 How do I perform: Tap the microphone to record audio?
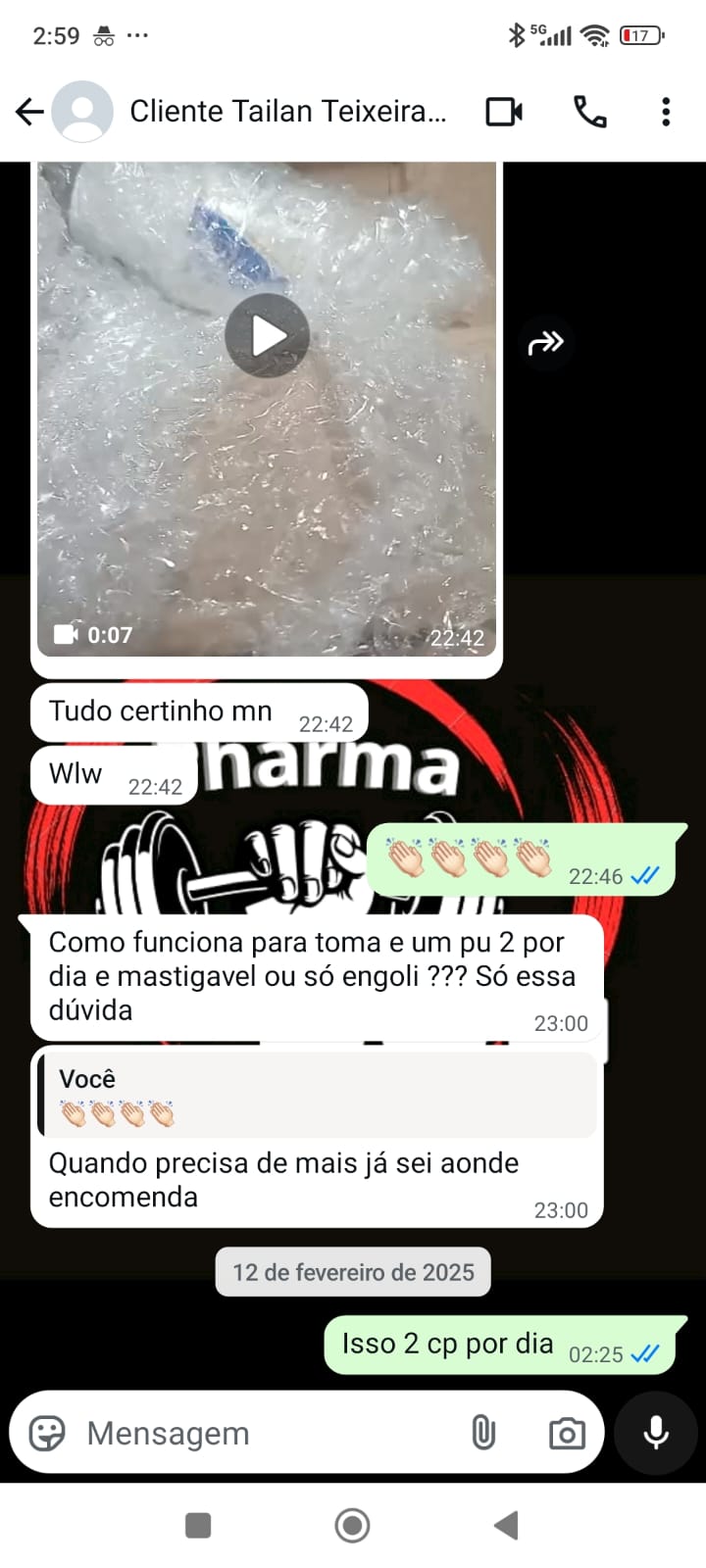[655, 1433]
